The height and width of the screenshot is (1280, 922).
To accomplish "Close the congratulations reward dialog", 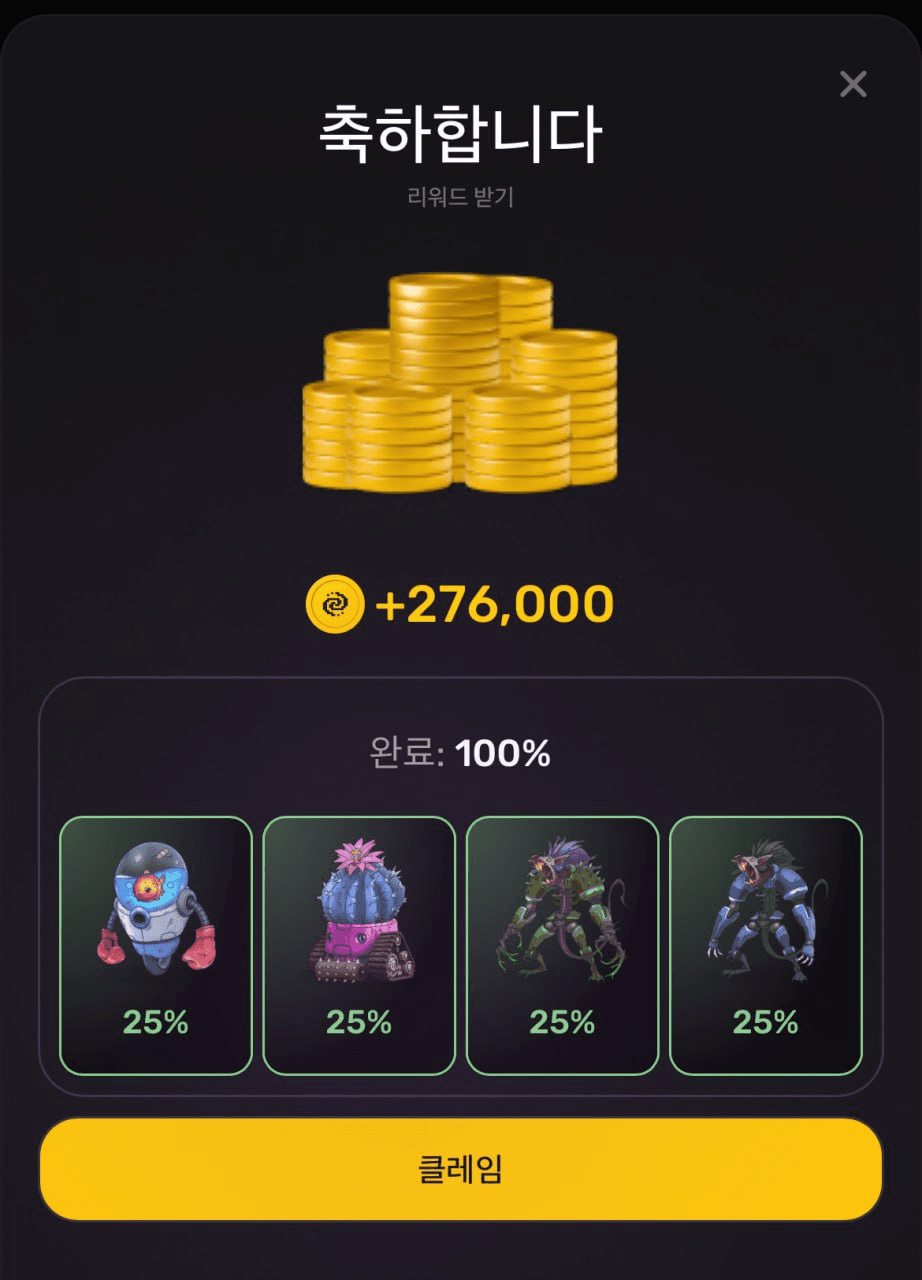I will pyautogui.click(x=853, y=84).
